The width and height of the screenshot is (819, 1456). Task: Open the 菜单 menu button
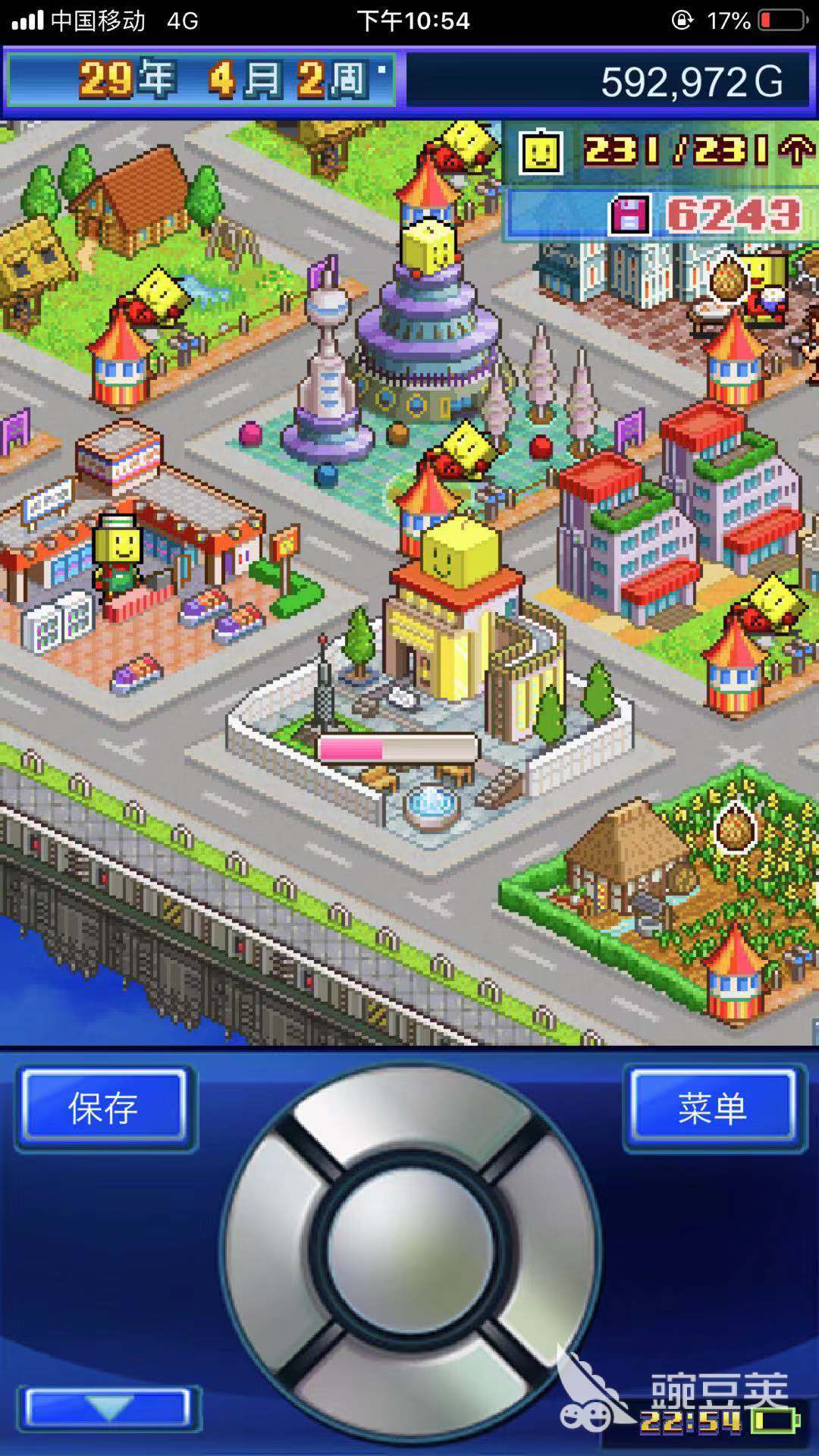pos(713,1108)
